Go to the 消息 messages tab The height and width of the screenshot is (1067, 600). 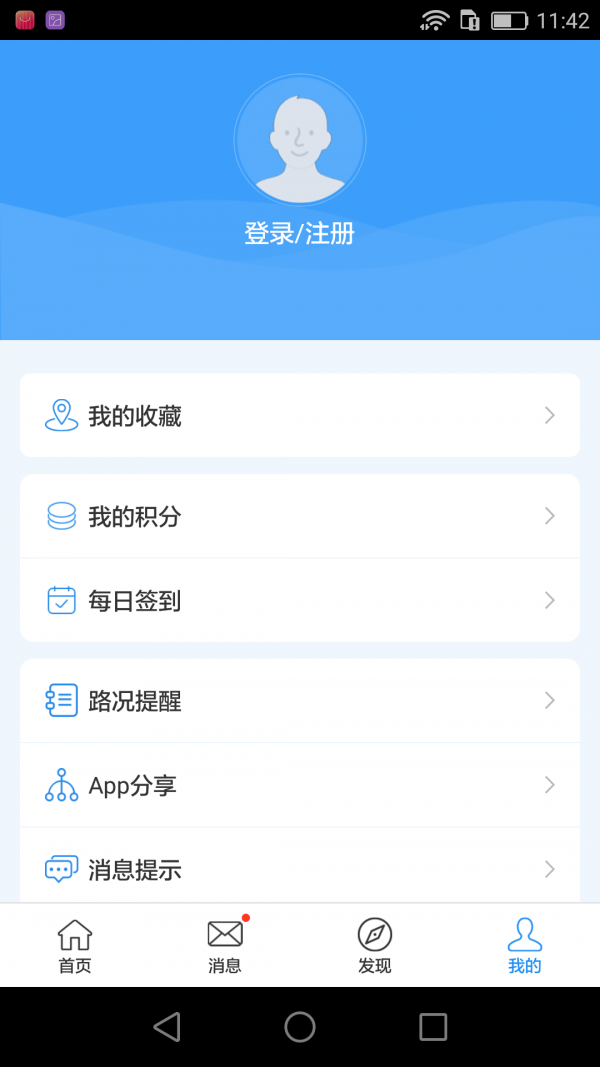click(225, 946)
